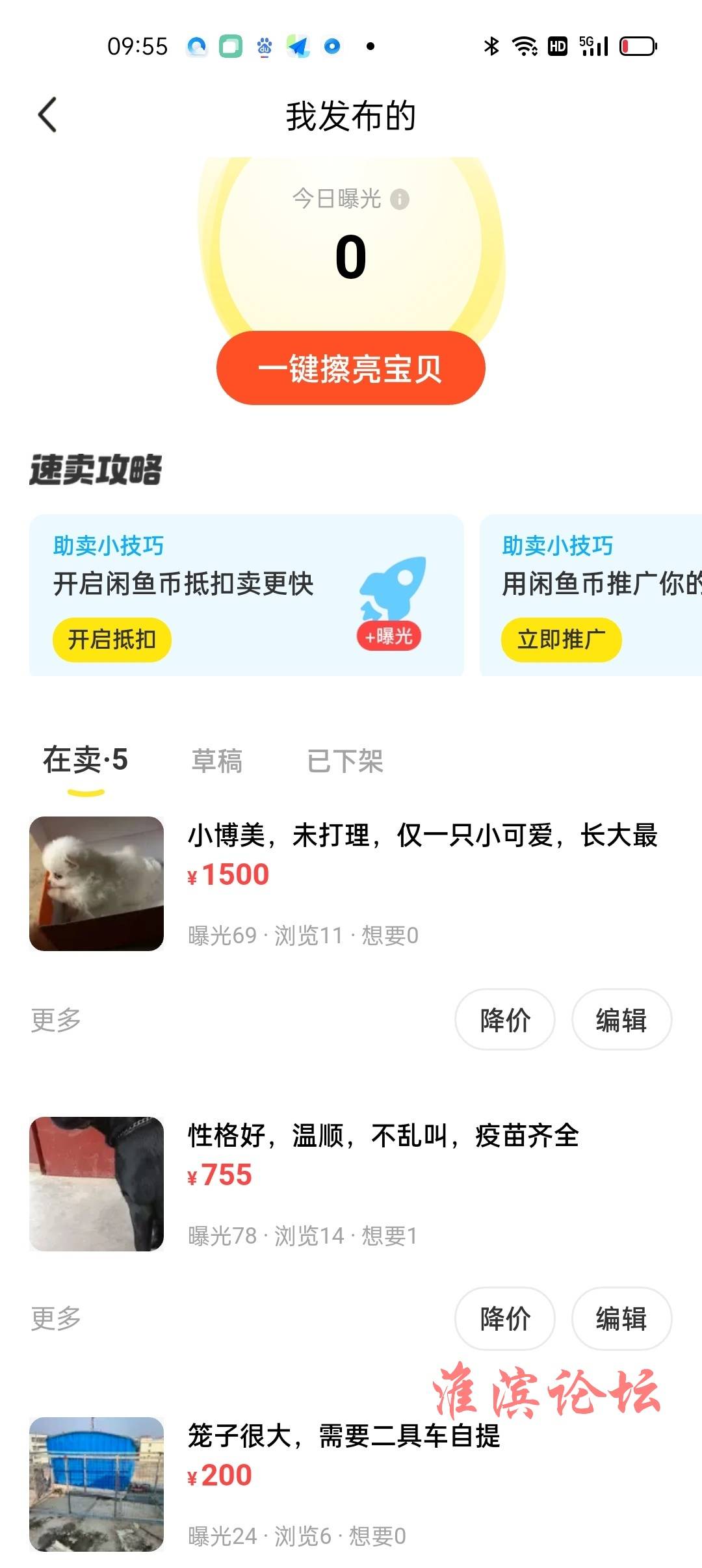The image size is (702, 1568).
Task: Tap 更多 under the 小博美 listing
Action: tap(56, 1019)
